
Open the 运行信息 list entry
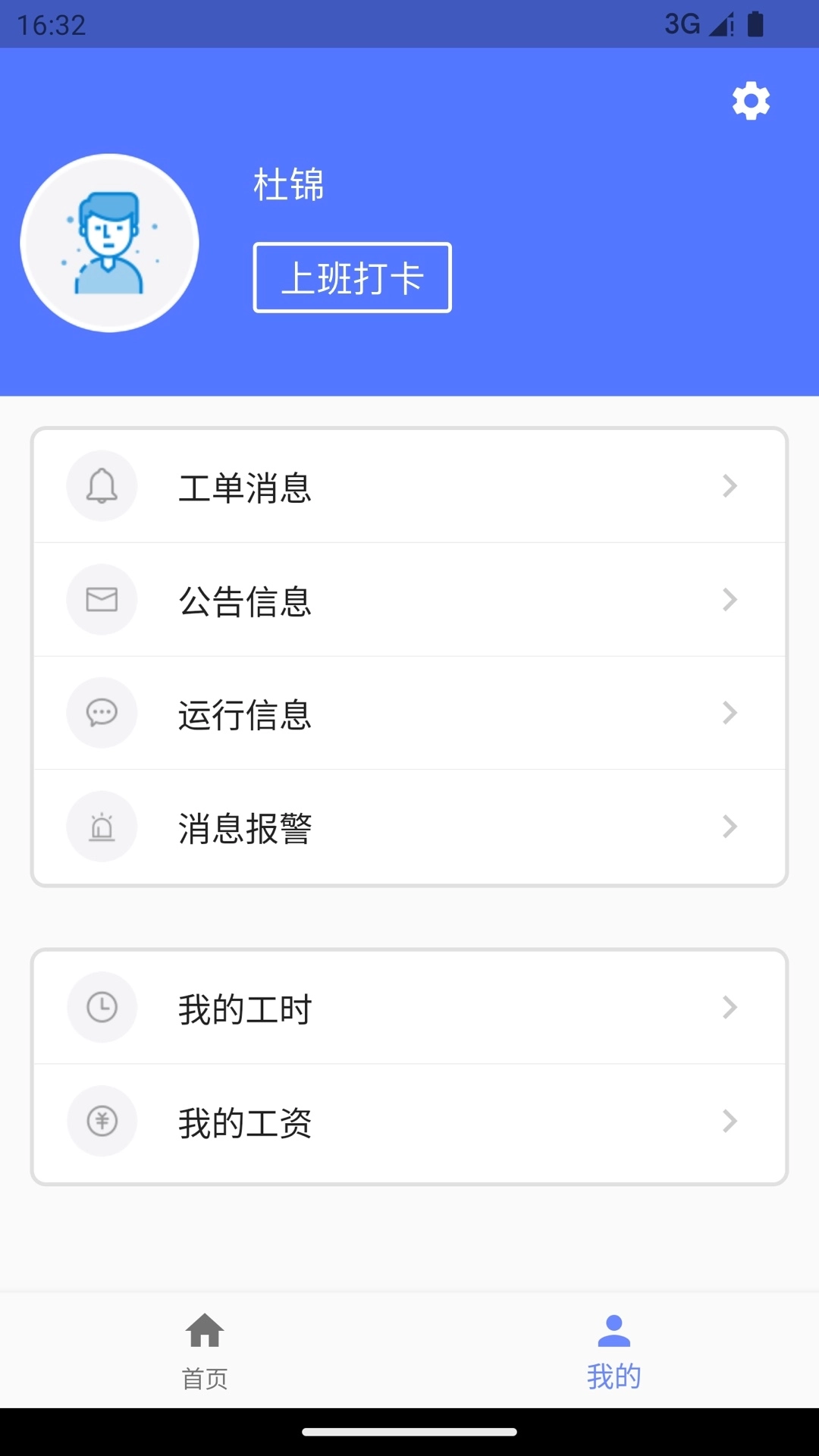(409, 713)
